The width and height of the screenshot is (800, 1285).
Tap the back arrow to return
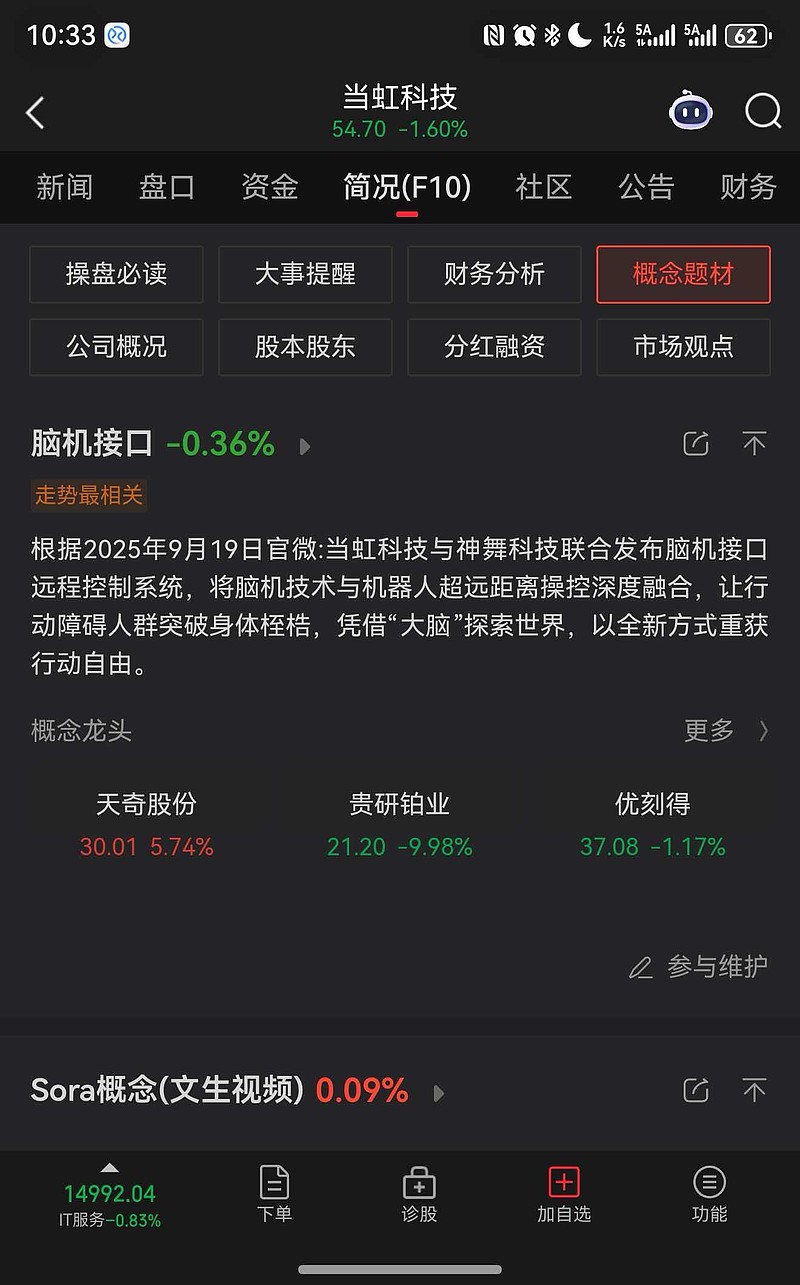36,112
